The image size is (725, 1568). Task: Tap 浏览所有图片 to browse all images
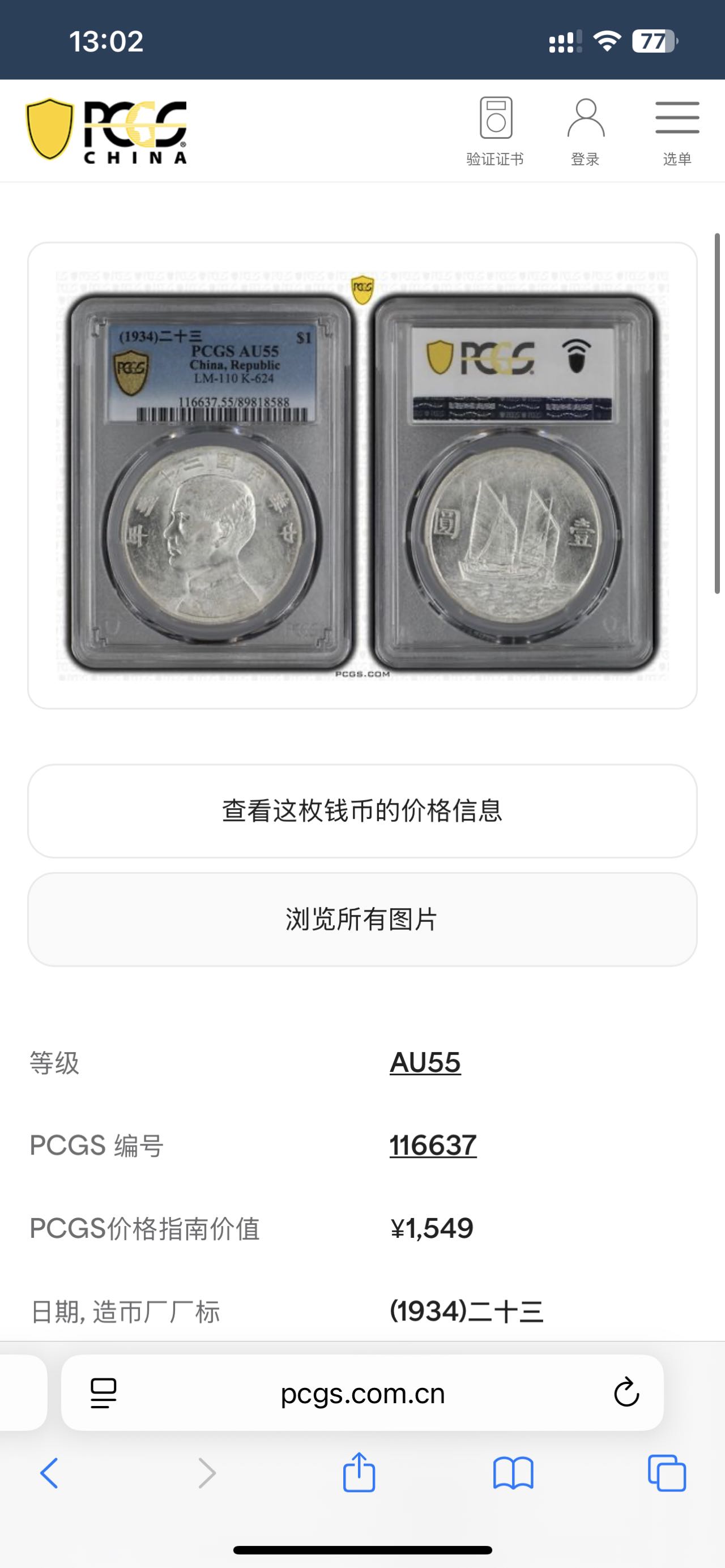(x=362, y=919)
